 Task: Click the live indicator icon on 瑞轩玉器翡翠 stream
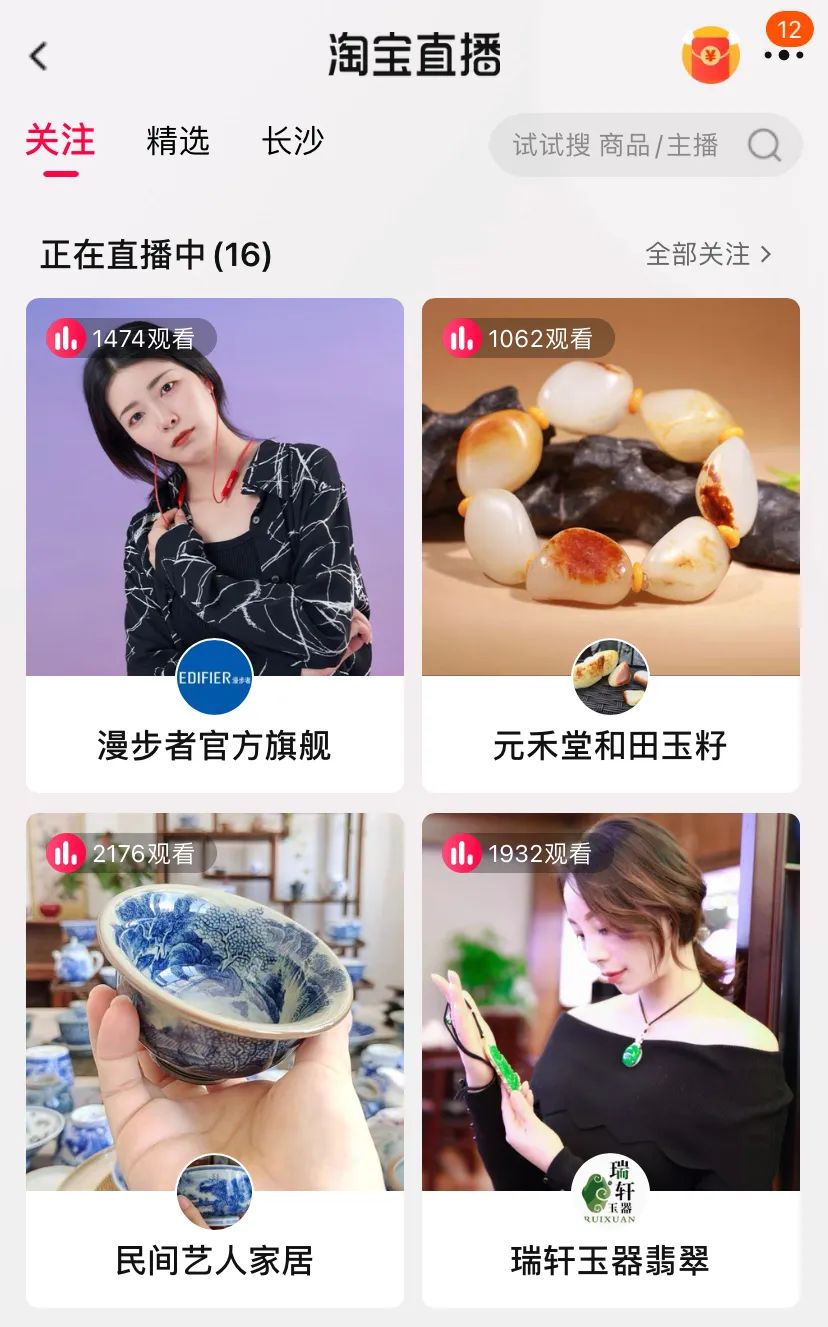[x=461, y=855]
